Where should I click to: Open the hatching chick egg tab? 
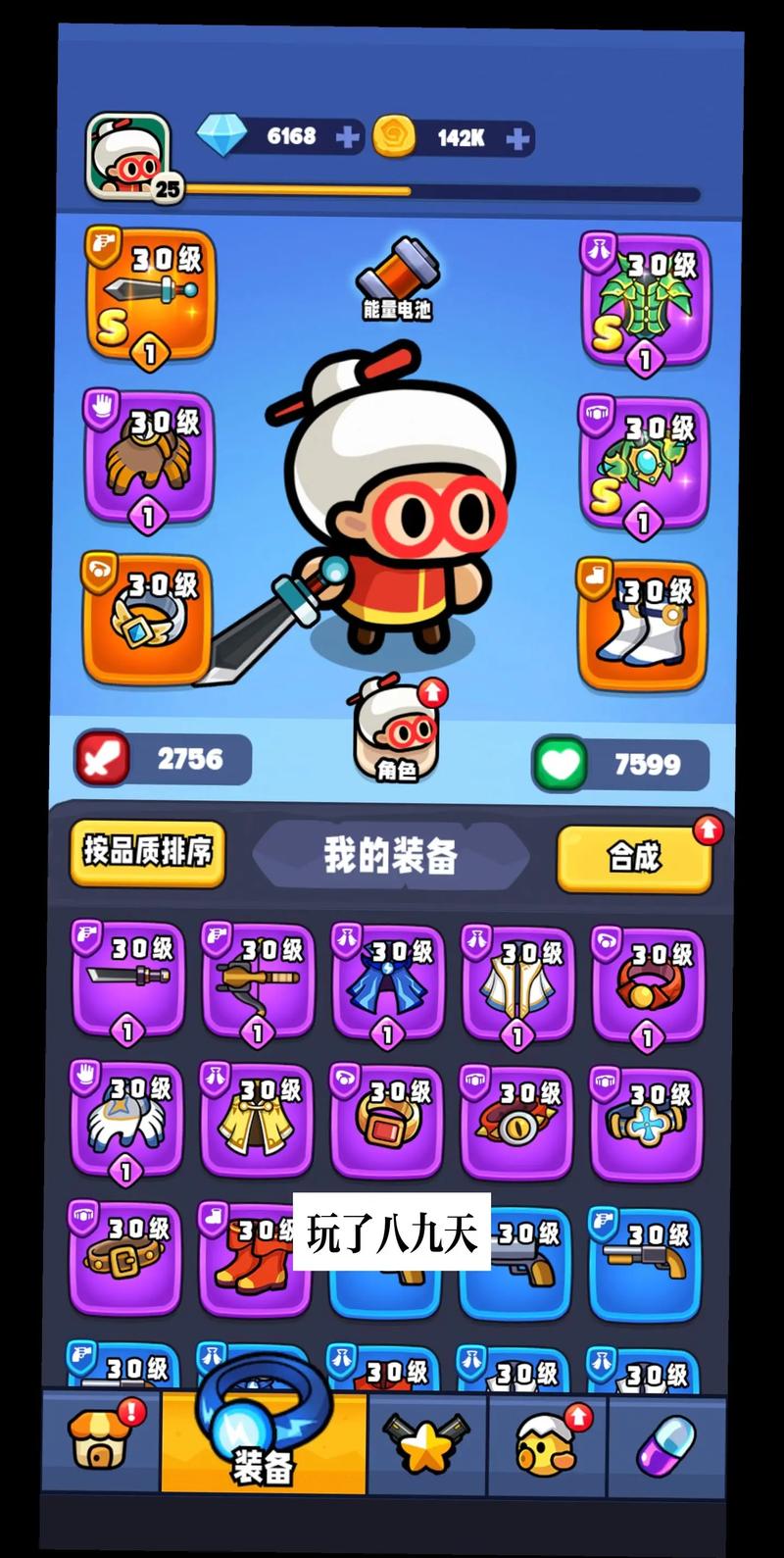tap(547, 1445)
